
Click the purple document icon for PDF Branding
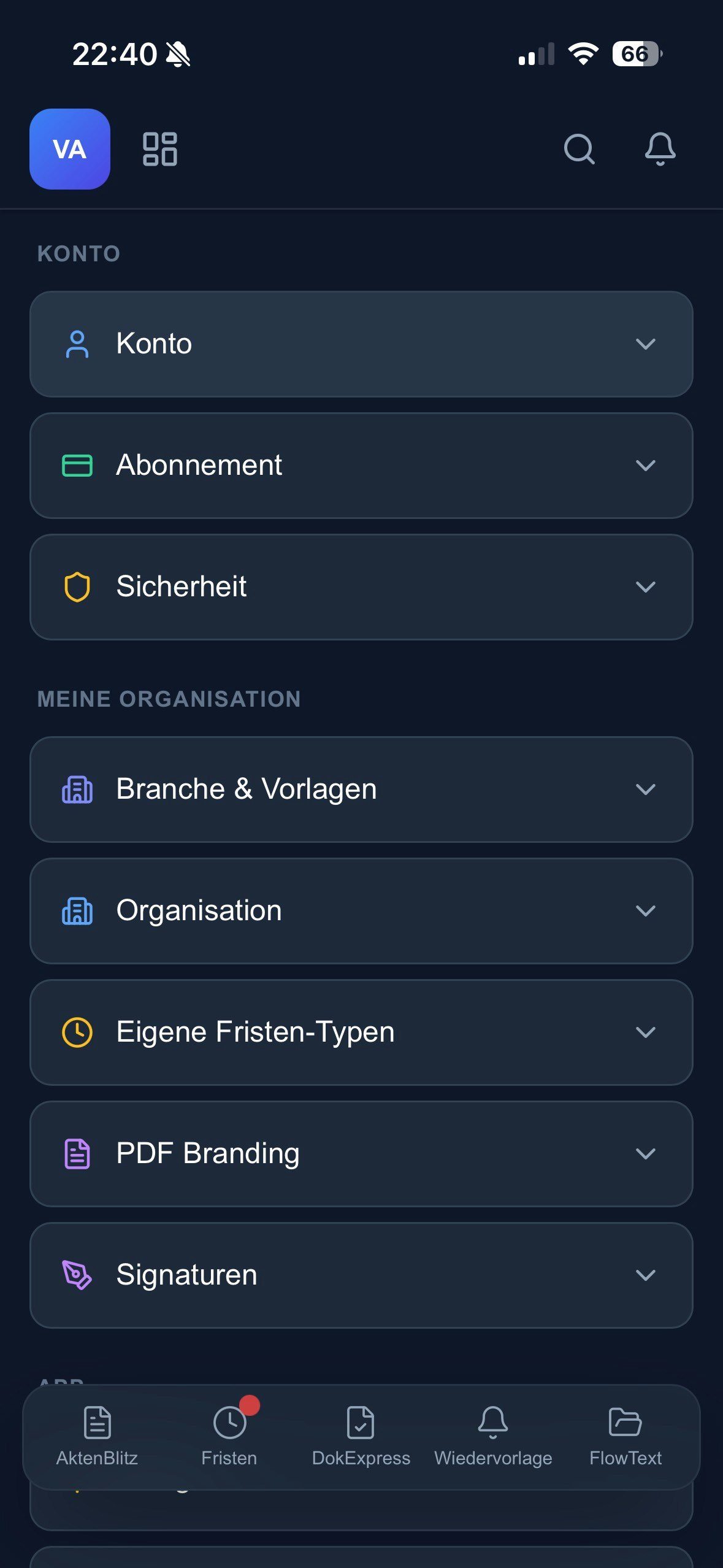77,1153
